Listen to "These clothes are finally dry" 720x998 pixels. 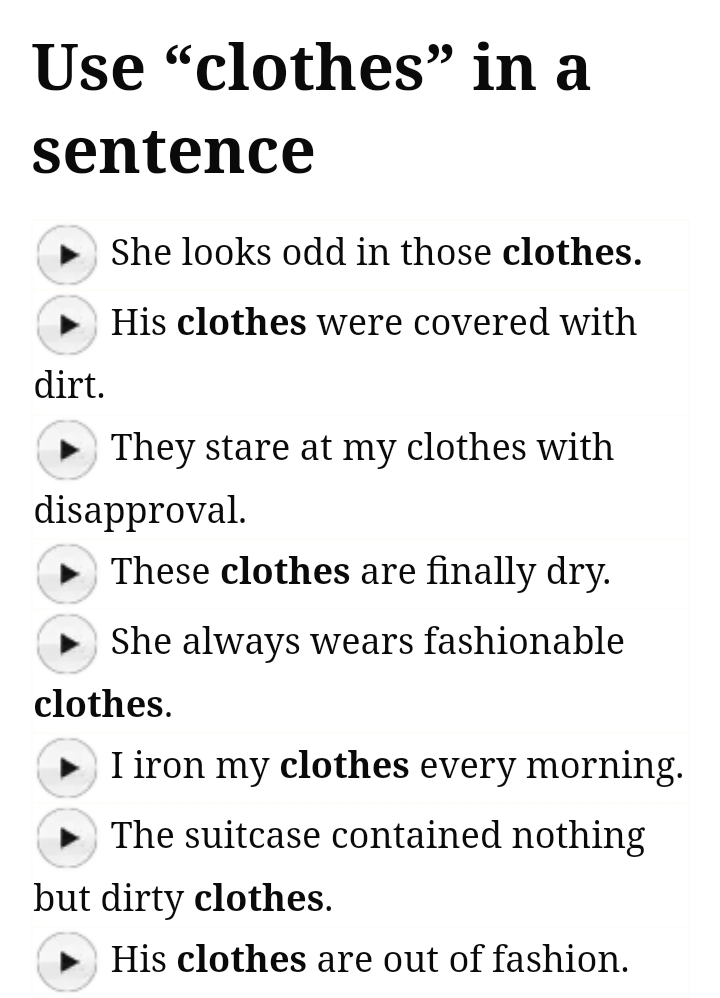[67, 573]
